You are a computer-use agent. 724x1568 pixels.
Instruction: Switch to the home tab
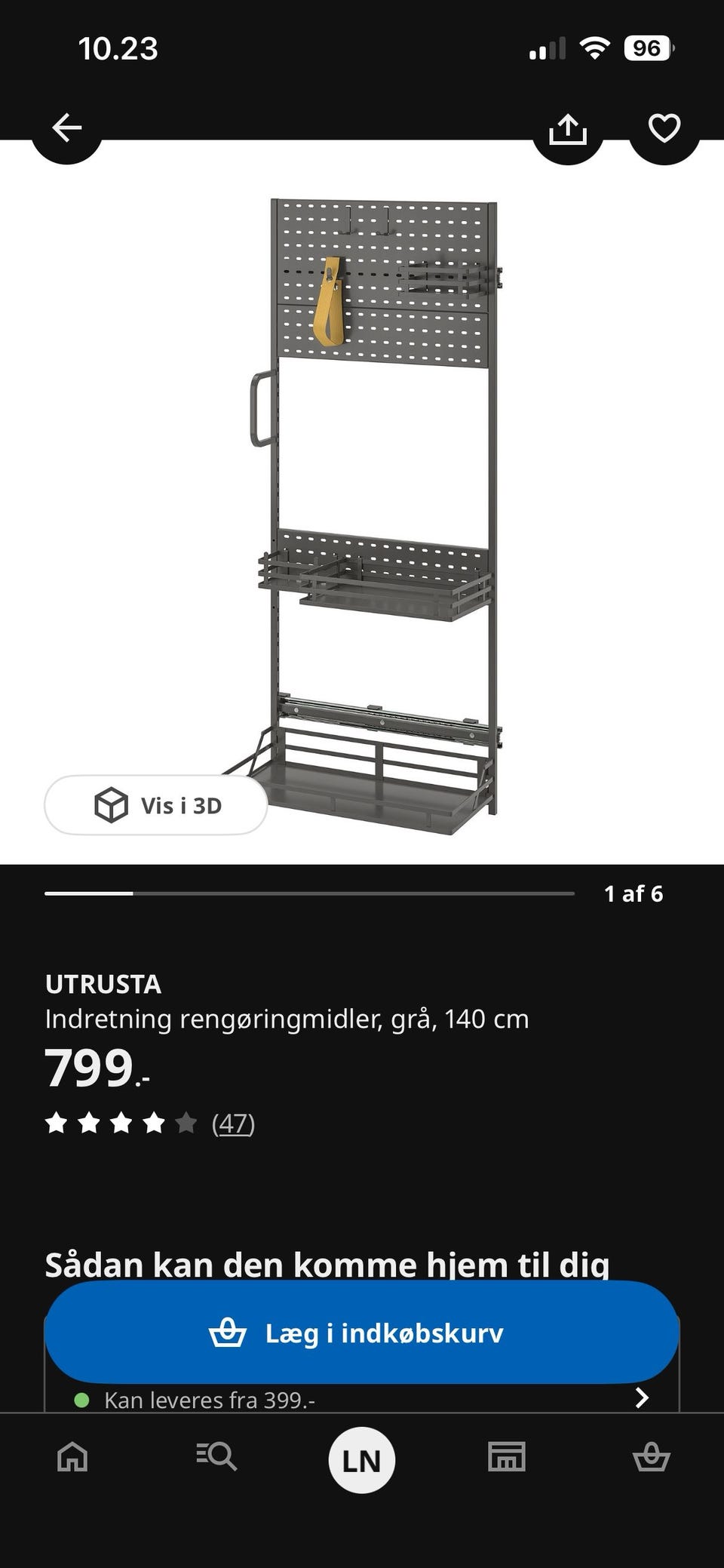coord(72,1456)
